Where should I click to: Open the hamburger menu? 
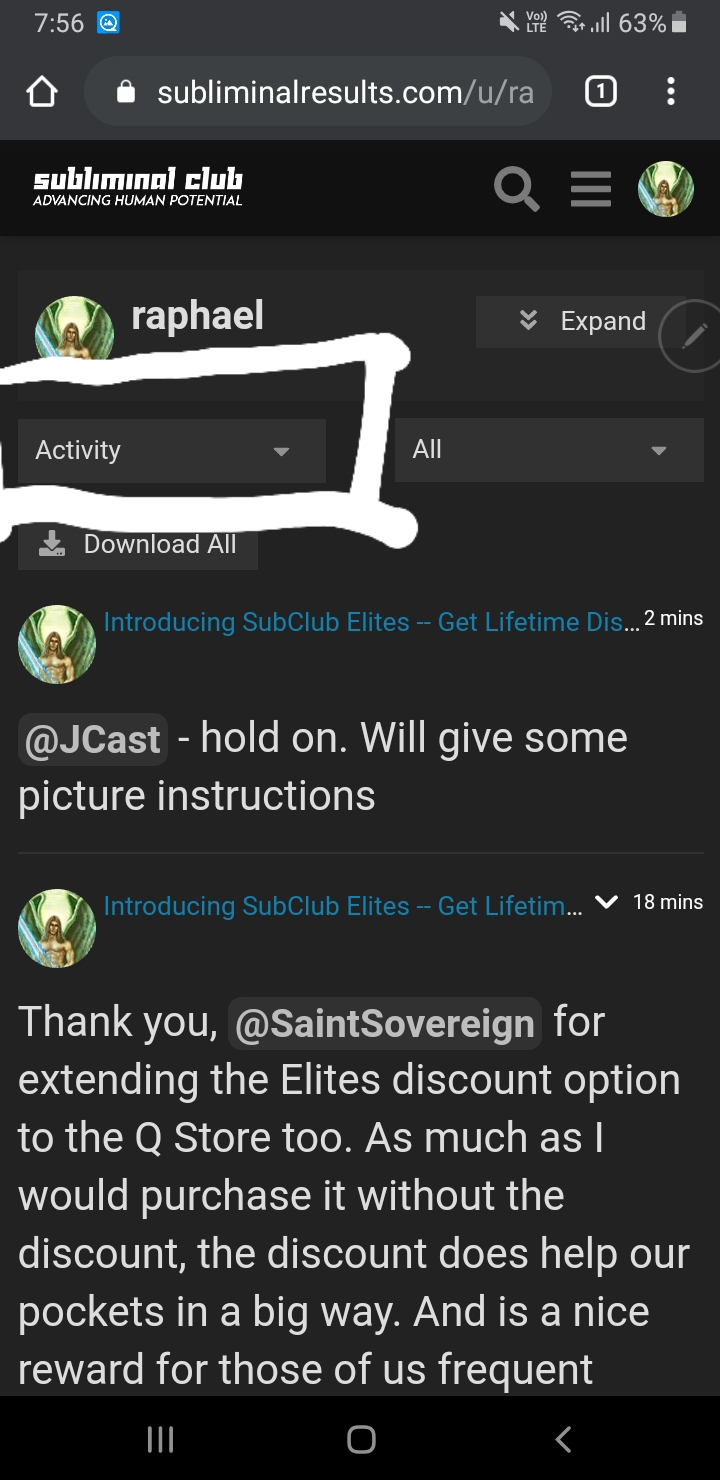tap(591, 189)
